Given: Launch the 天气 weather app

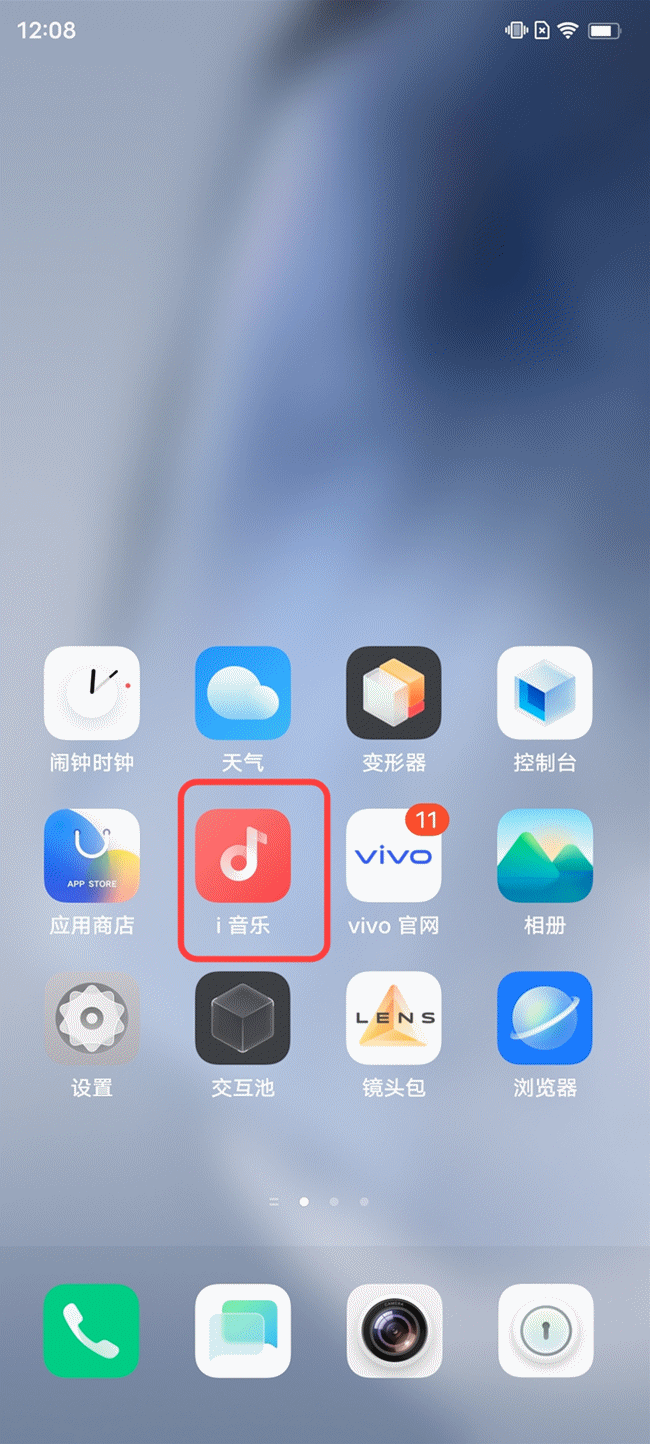Looking at the screenshot, I should (243, 693).
